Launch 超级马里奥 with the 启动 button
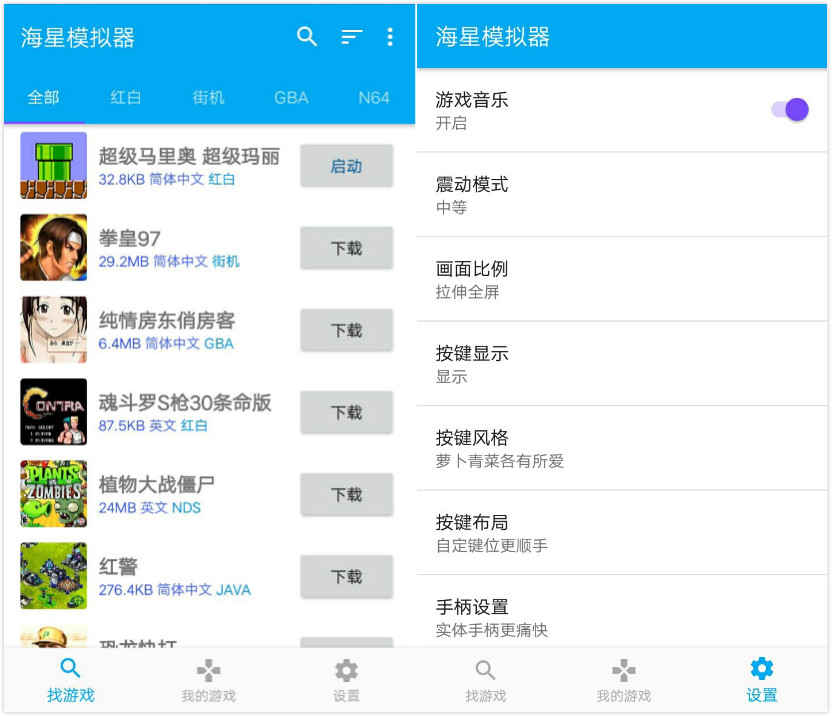The width and height of the screenshot is (832, 716). point(346,166)
